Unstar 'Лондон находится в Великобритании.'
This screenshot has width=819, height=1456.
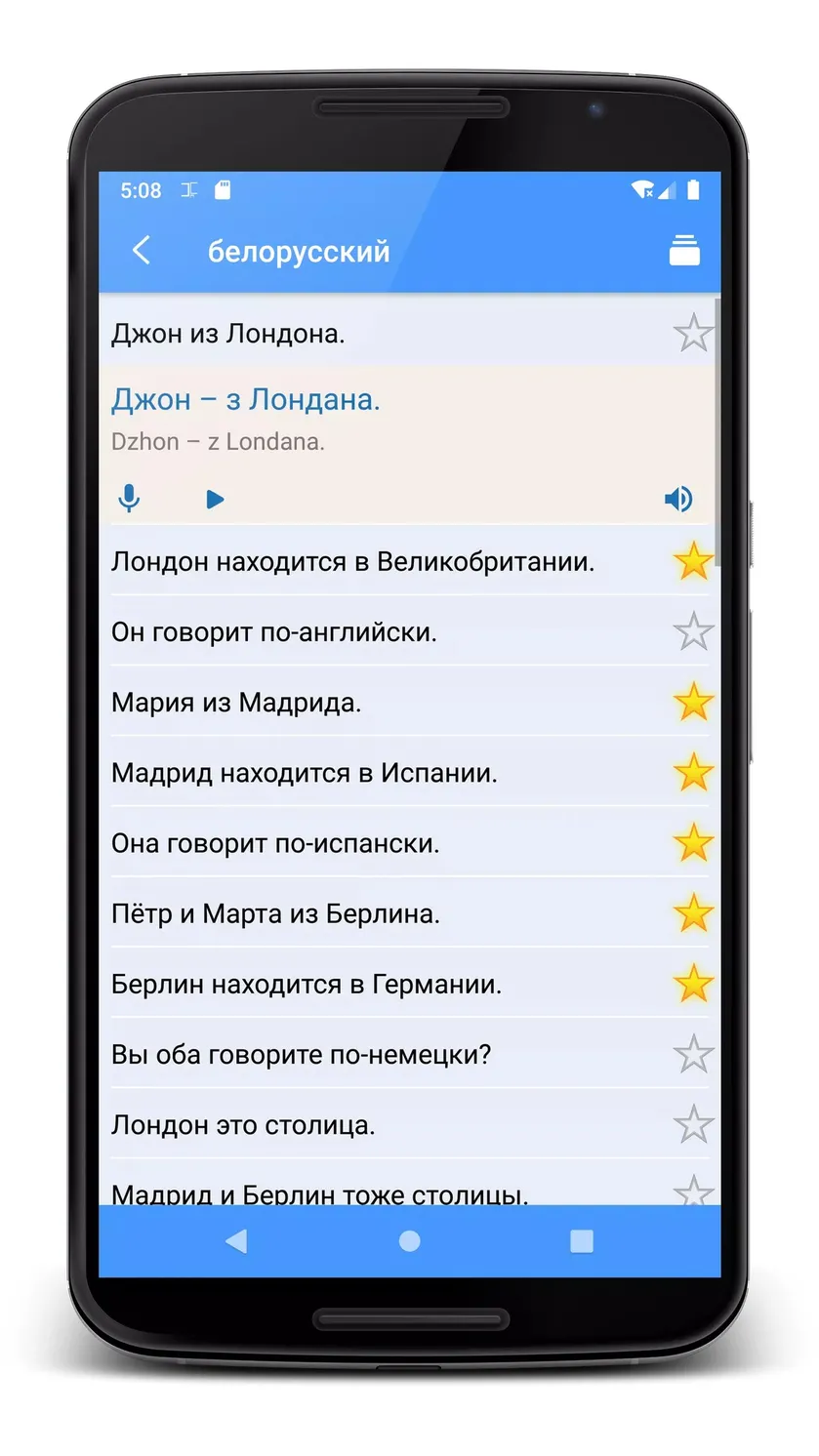point(693,562)
